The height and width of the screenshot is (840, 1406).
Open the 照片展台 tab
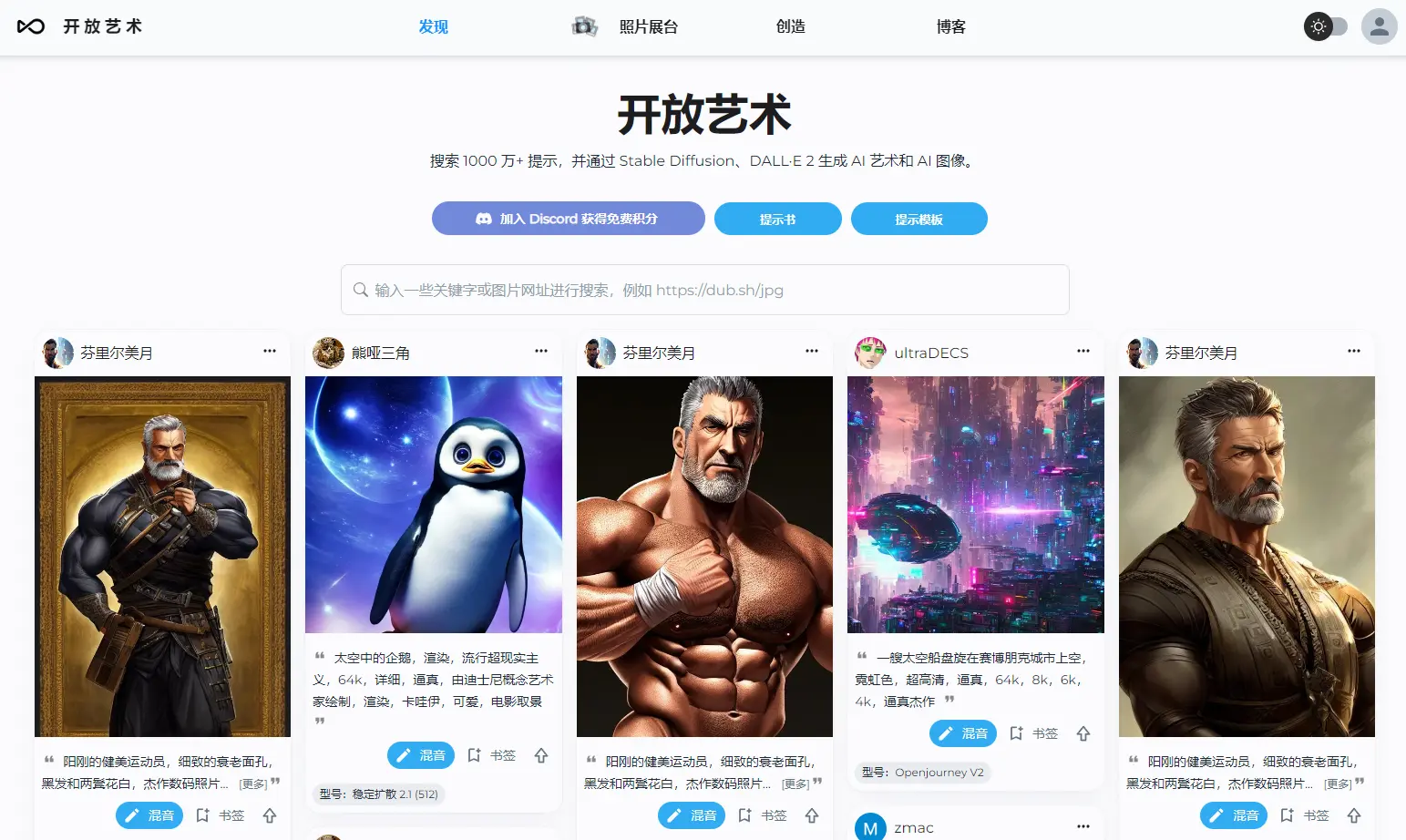[x=648, y=27]
